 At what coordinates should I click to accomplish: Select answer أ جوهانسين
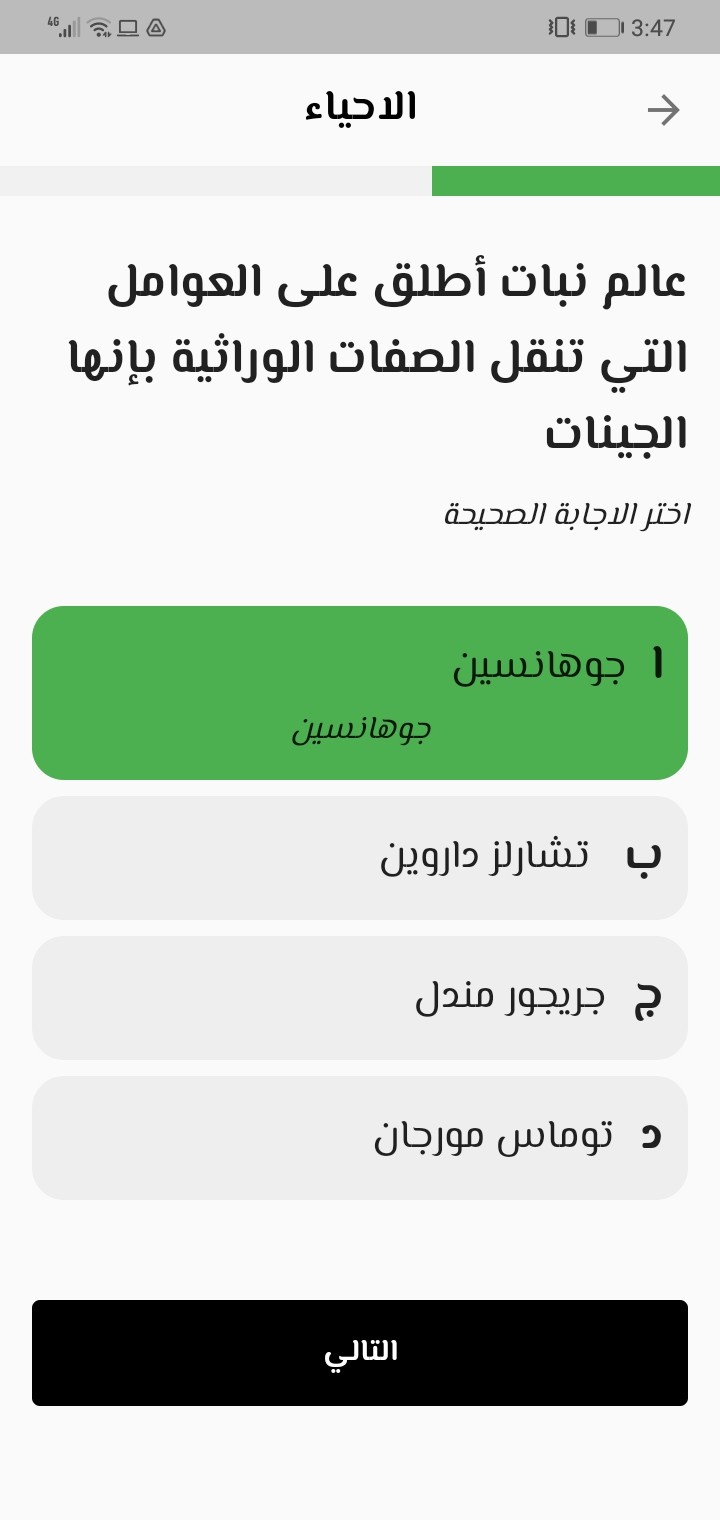(x=360, y=693)
